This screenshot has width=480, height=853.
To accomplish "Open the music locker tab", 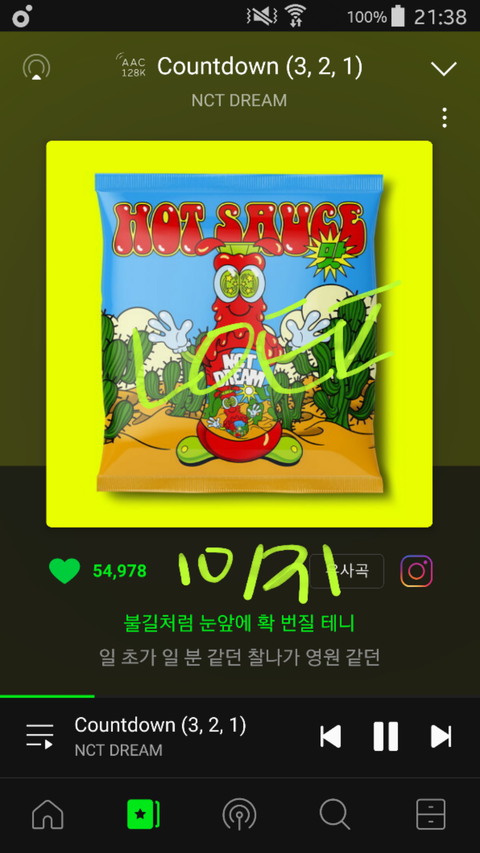I will click(x=431, y=814).
